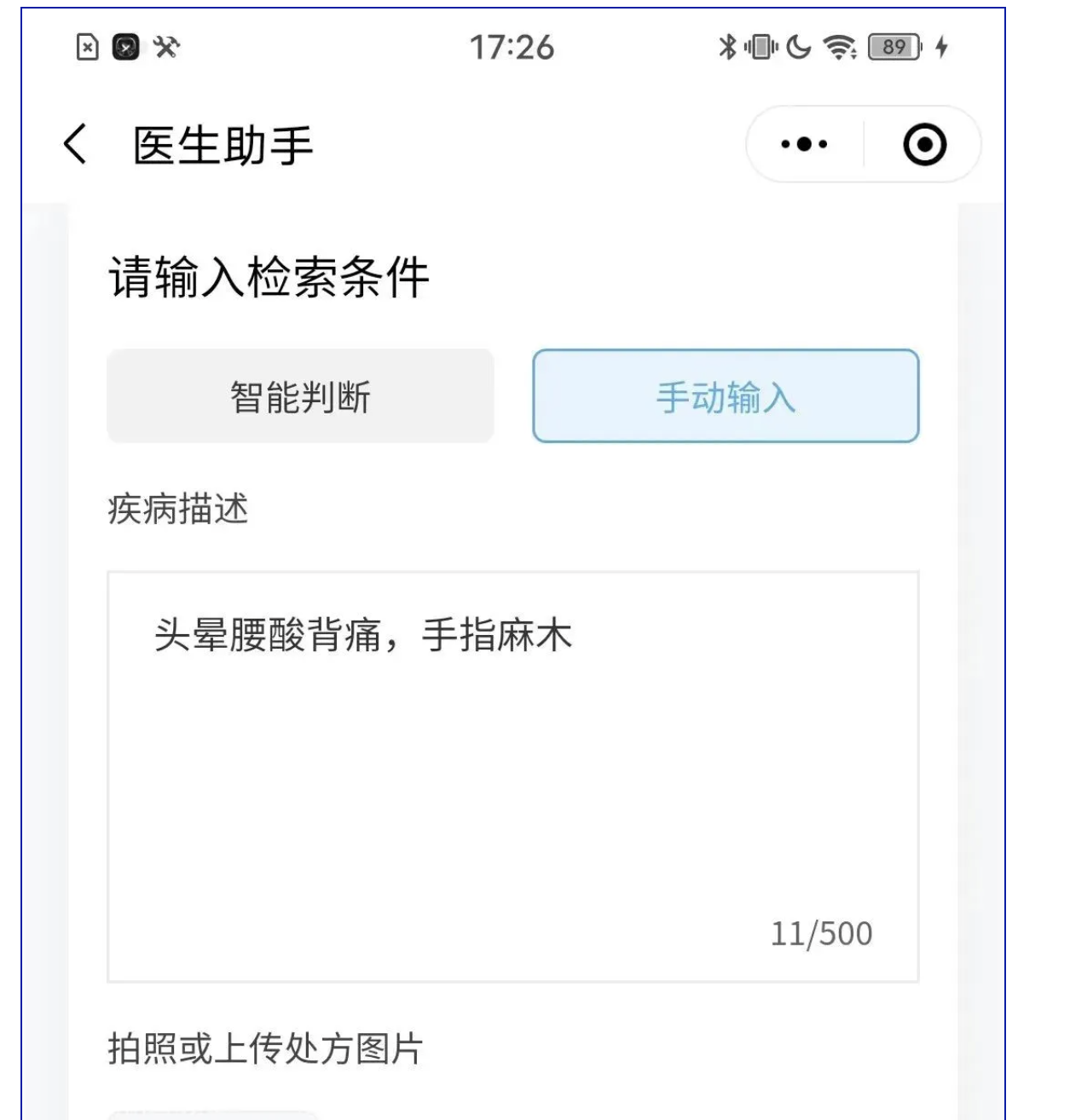
Task: Close the mini program via circle icon
Action: 924,144
